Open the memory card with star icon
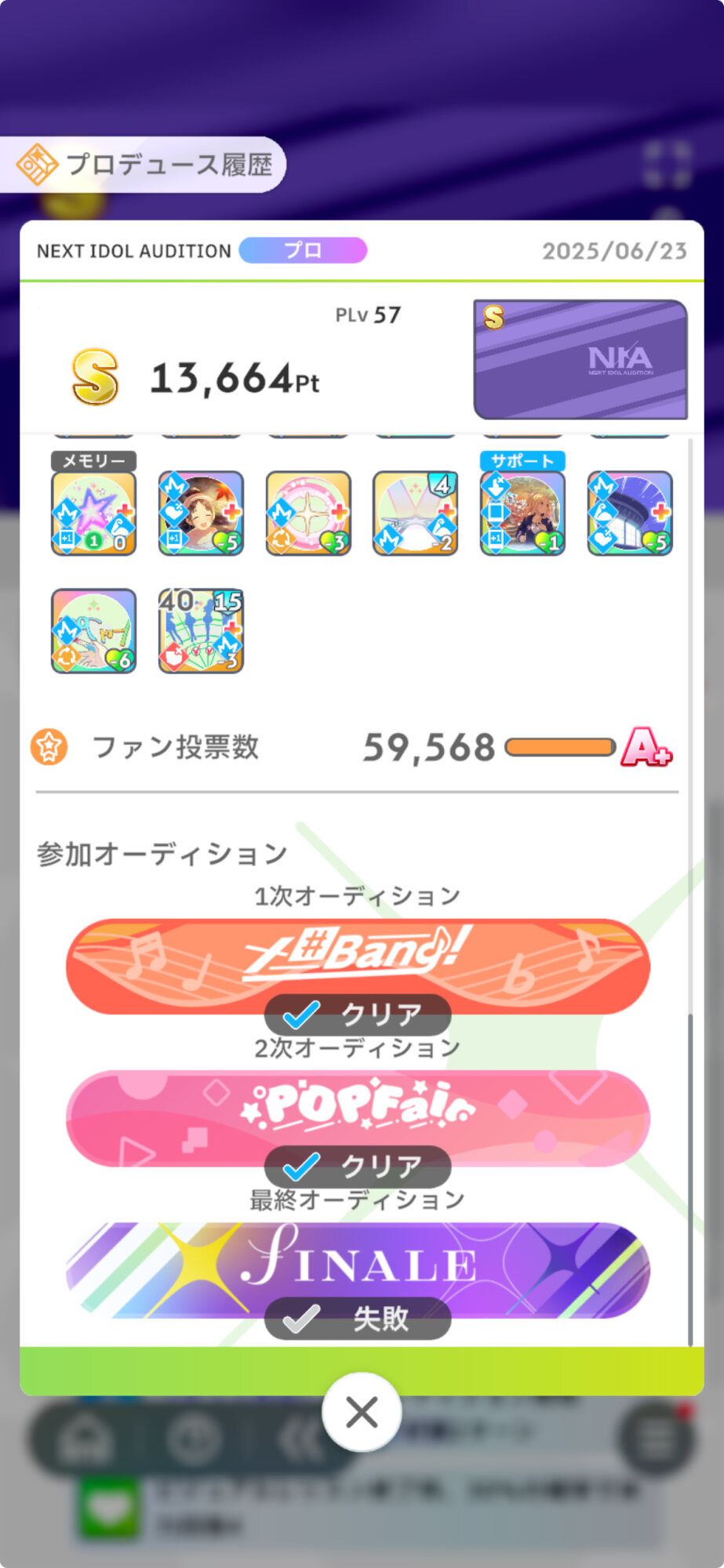 [x=93, y=513]
